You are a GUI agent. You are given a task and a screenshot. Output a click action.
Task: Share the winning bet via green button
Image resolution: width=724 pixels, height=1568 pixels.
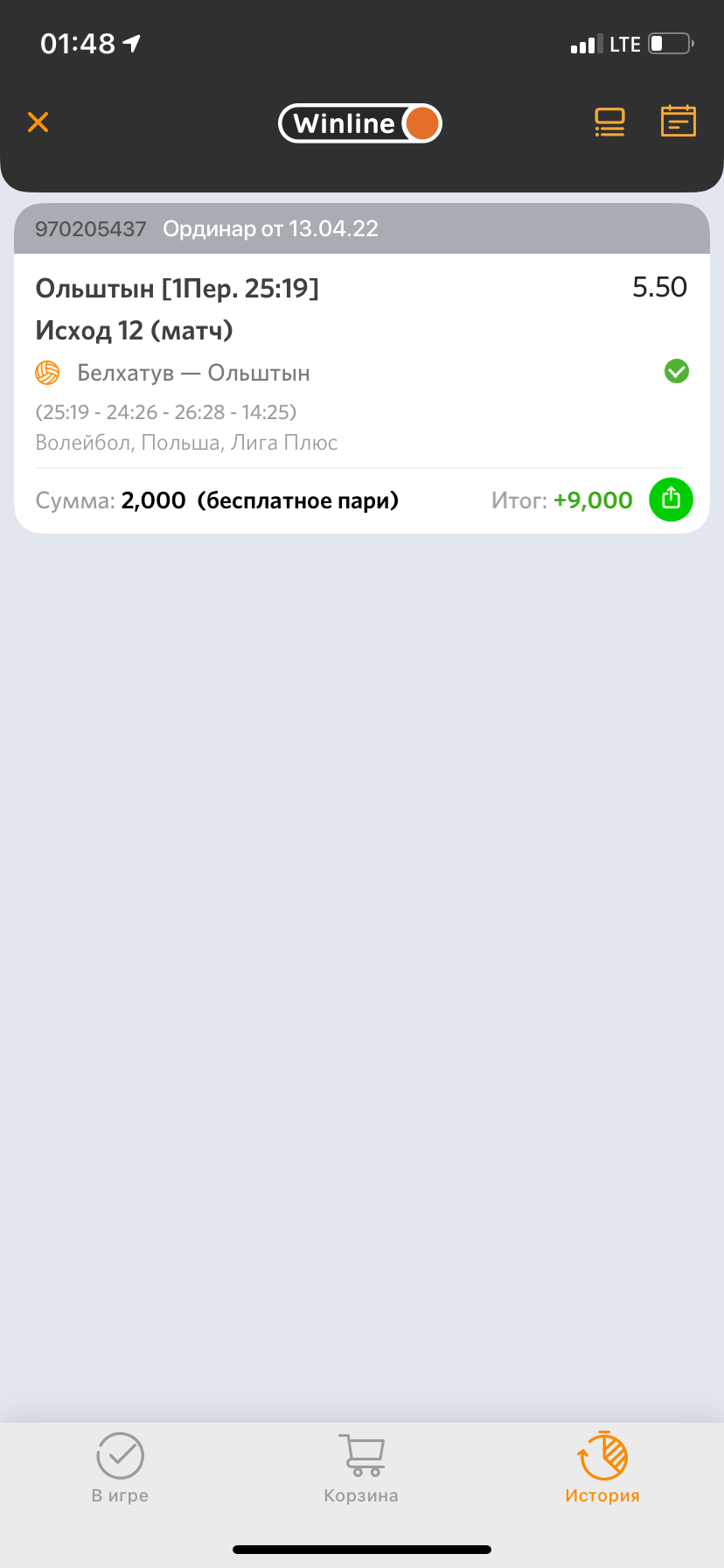pyautogui.click(x=671, y=499)
